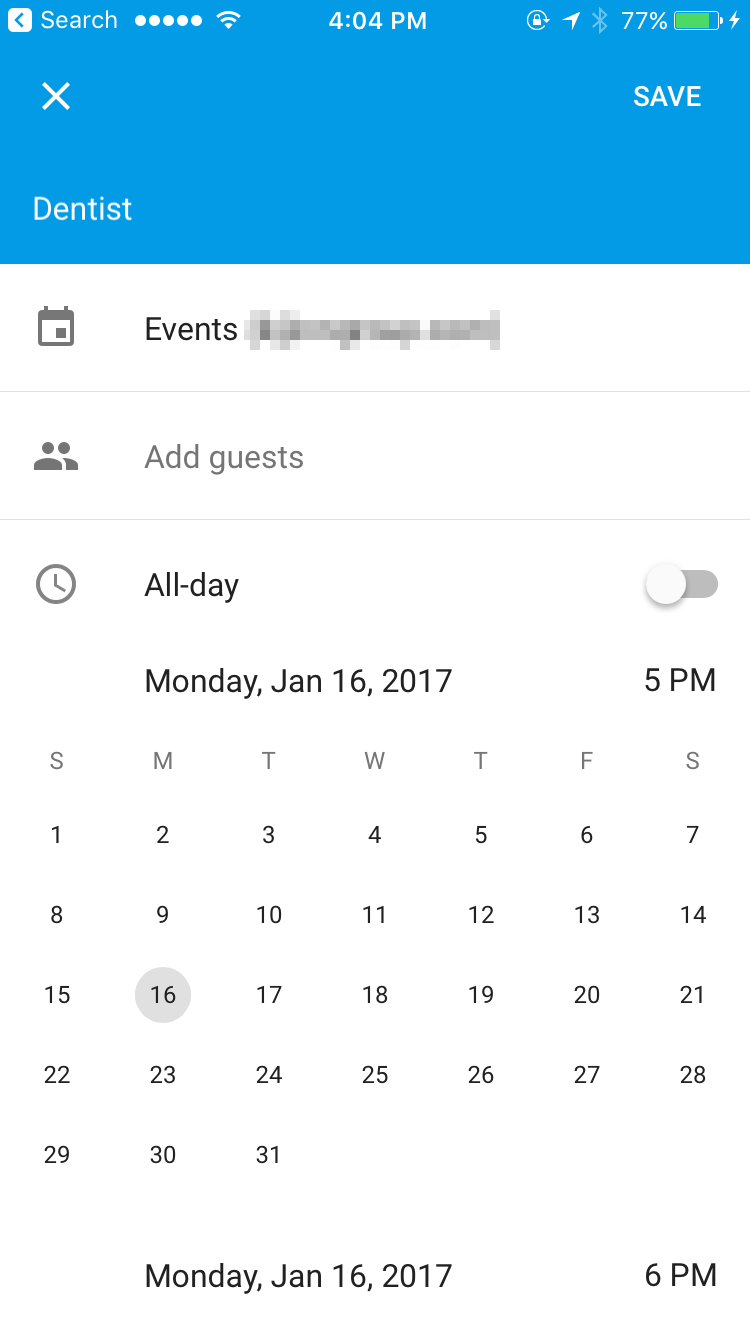Viewport: 750px width, 1334px height.
Task: Pick the 1st in the calendar
Action: click(x=57, y=835)
